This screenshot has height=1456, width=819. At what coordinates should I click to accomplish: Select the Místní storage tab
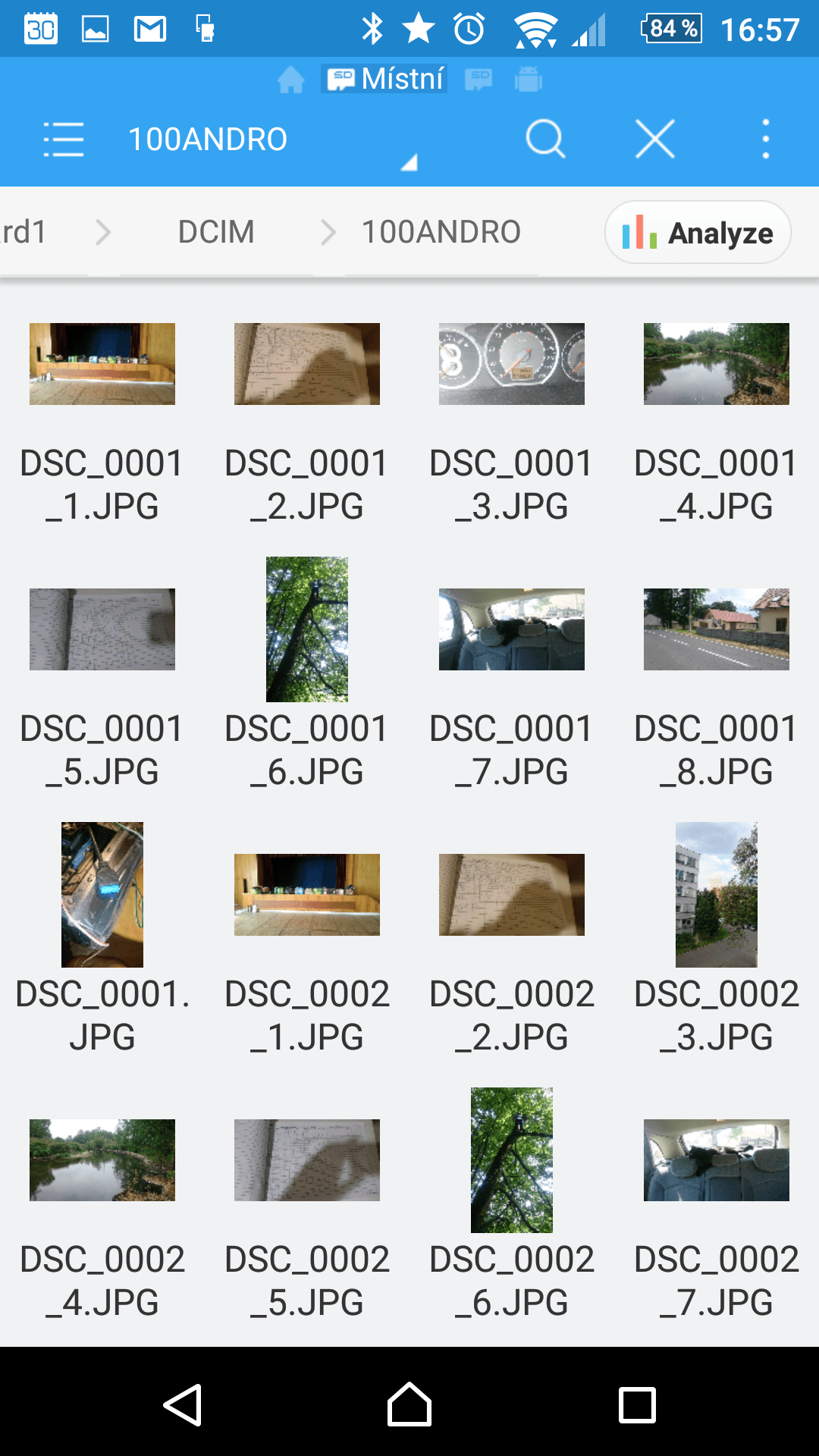[x=385, y=79]
